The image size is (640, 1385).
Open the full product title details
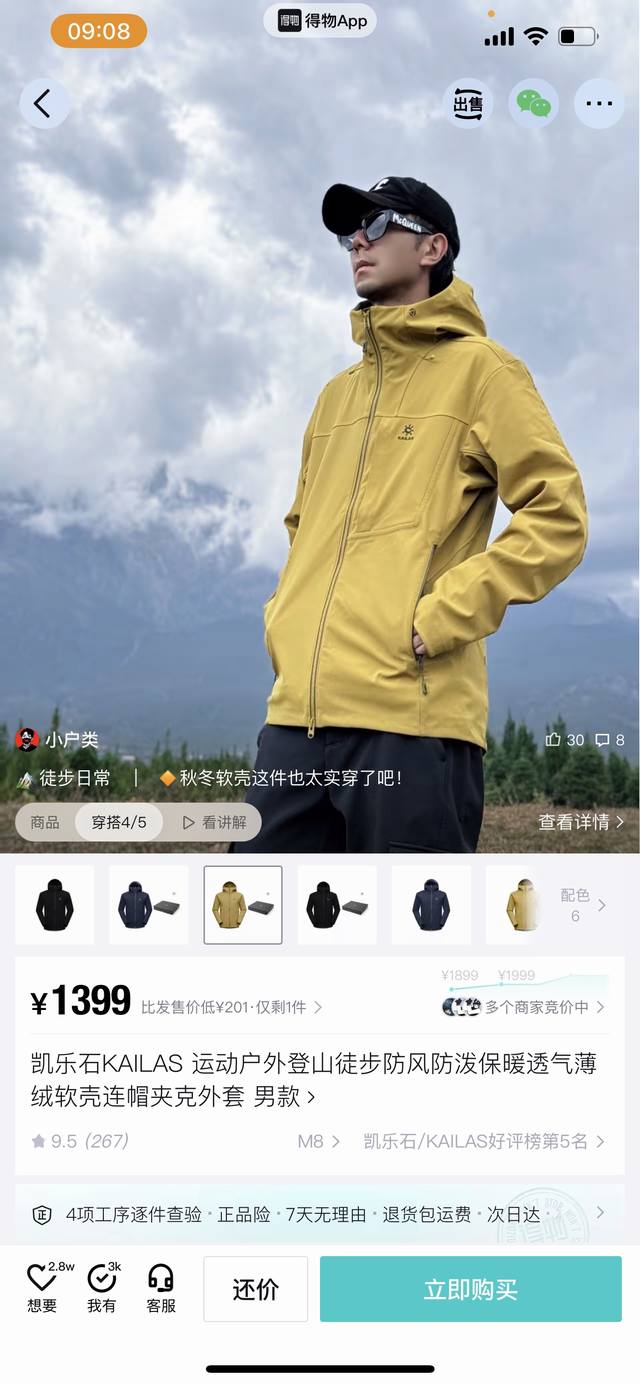310,1080
